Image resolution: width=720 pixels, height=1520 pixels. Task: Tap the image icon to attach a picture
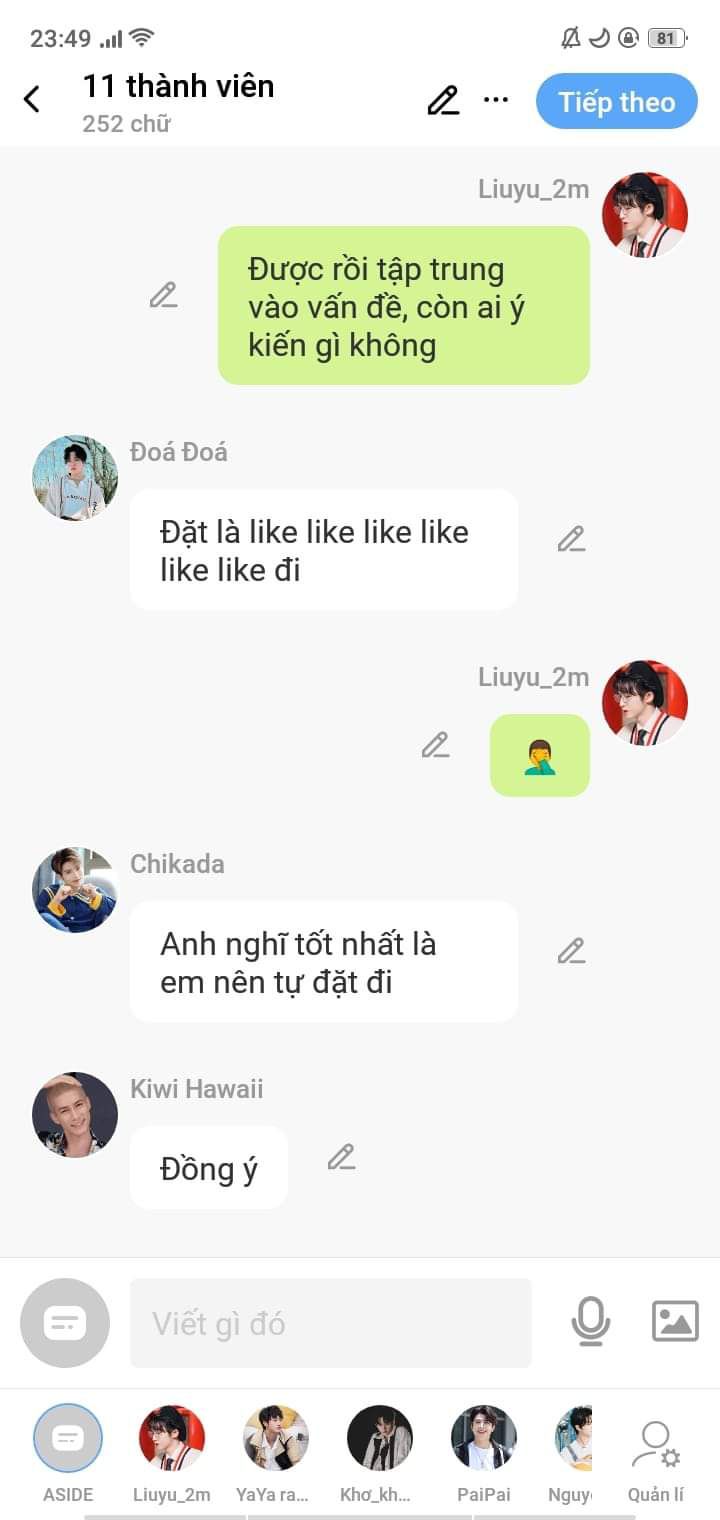pos(675,1321)
